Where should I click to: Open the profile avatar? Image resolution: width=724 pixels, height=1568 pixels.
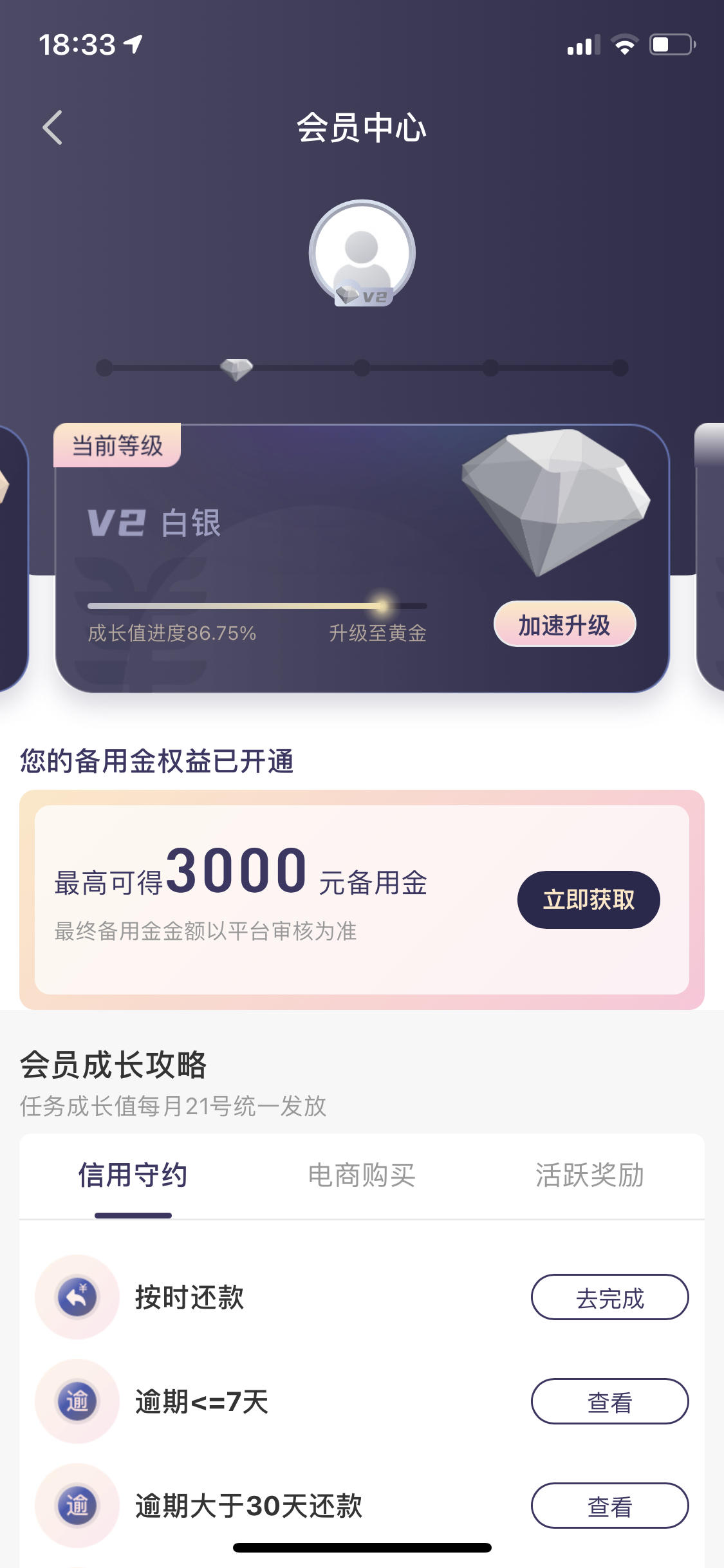[x=362, y=253]
